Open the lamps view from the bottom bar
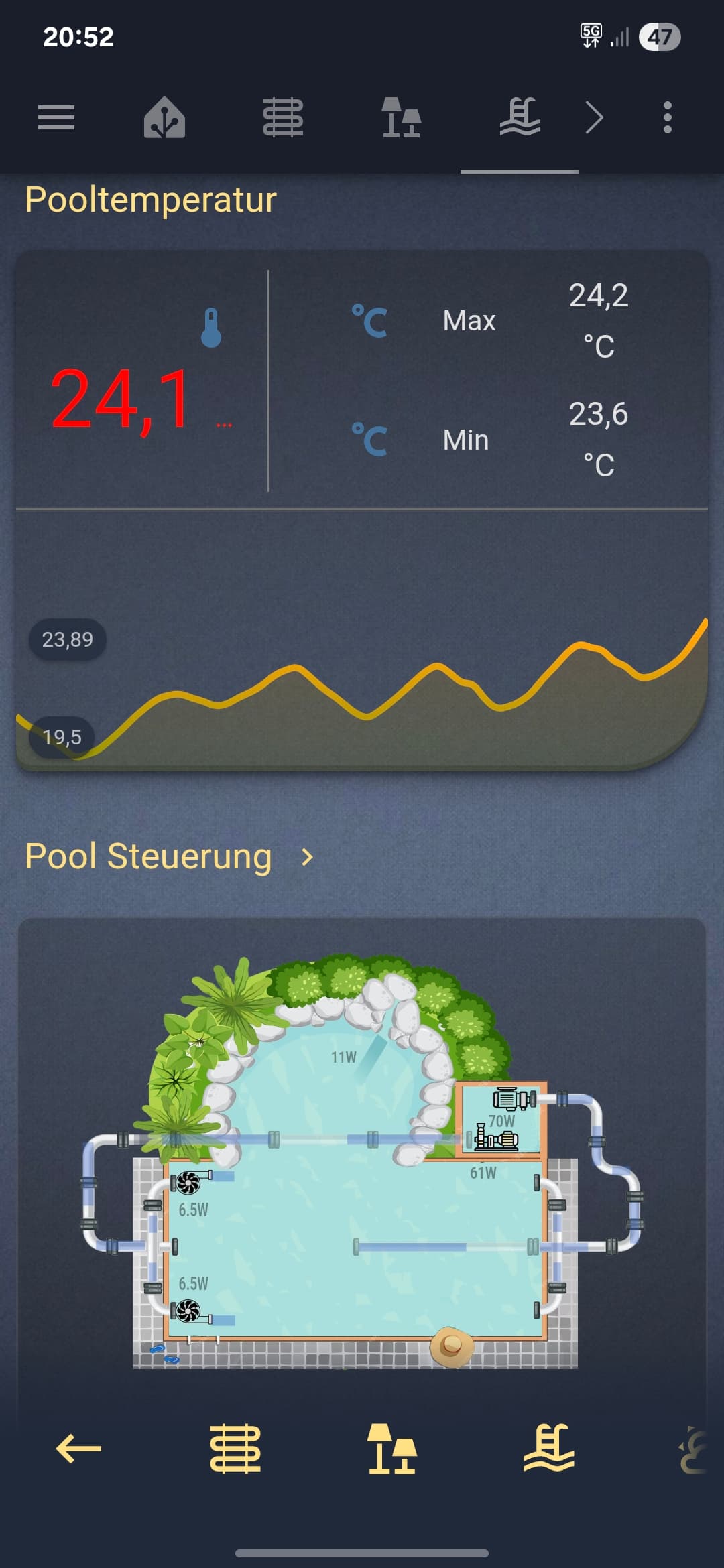The height and width of the screenshot is (1568, 724). [x=392, y=1449]
